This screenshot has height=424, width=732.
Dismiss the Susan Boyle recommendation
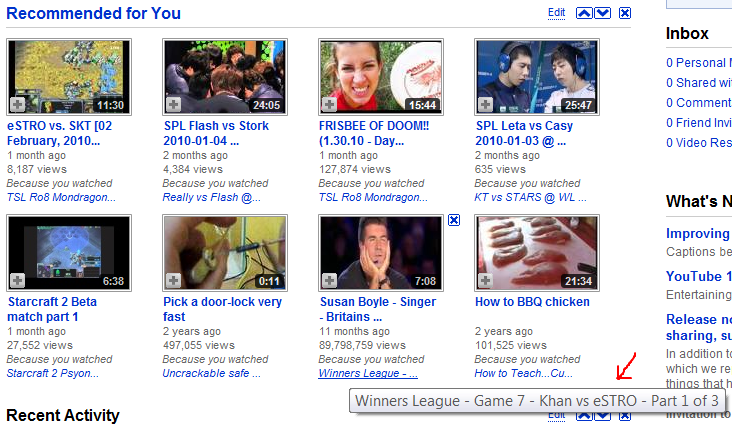454,220
